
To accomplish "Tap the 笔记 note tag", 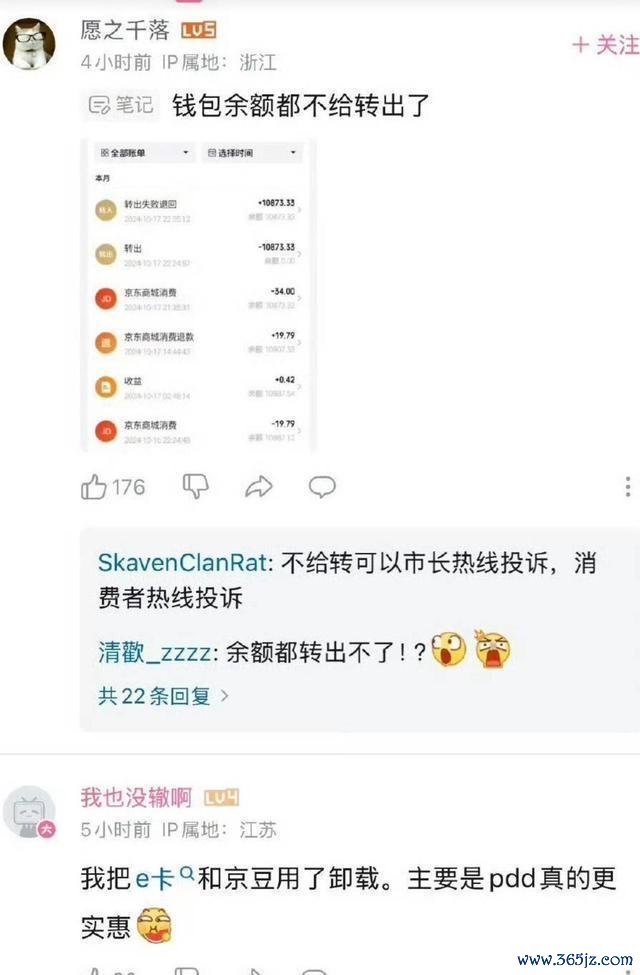I will tap(122, 105).
